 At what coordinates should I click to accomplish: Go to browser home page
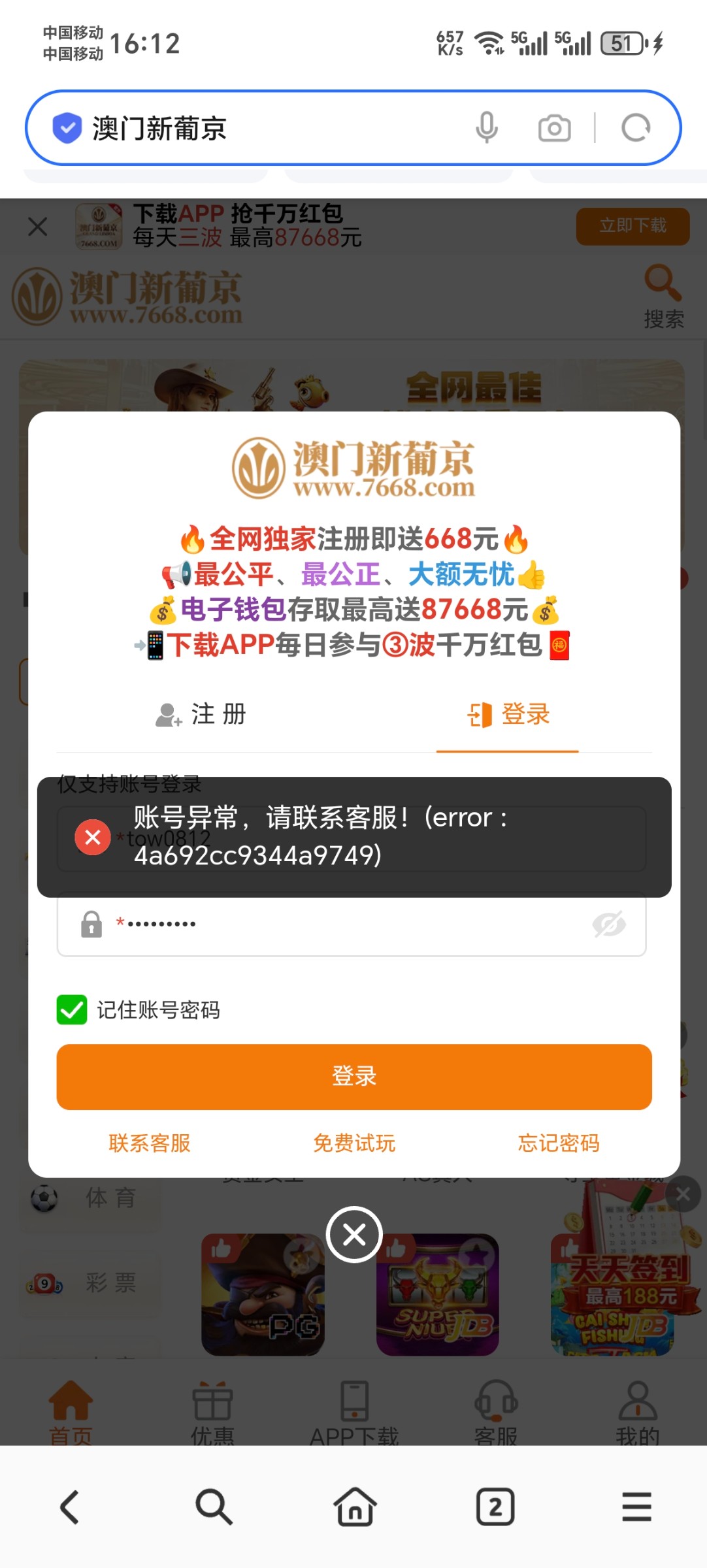click(355, 1507)
